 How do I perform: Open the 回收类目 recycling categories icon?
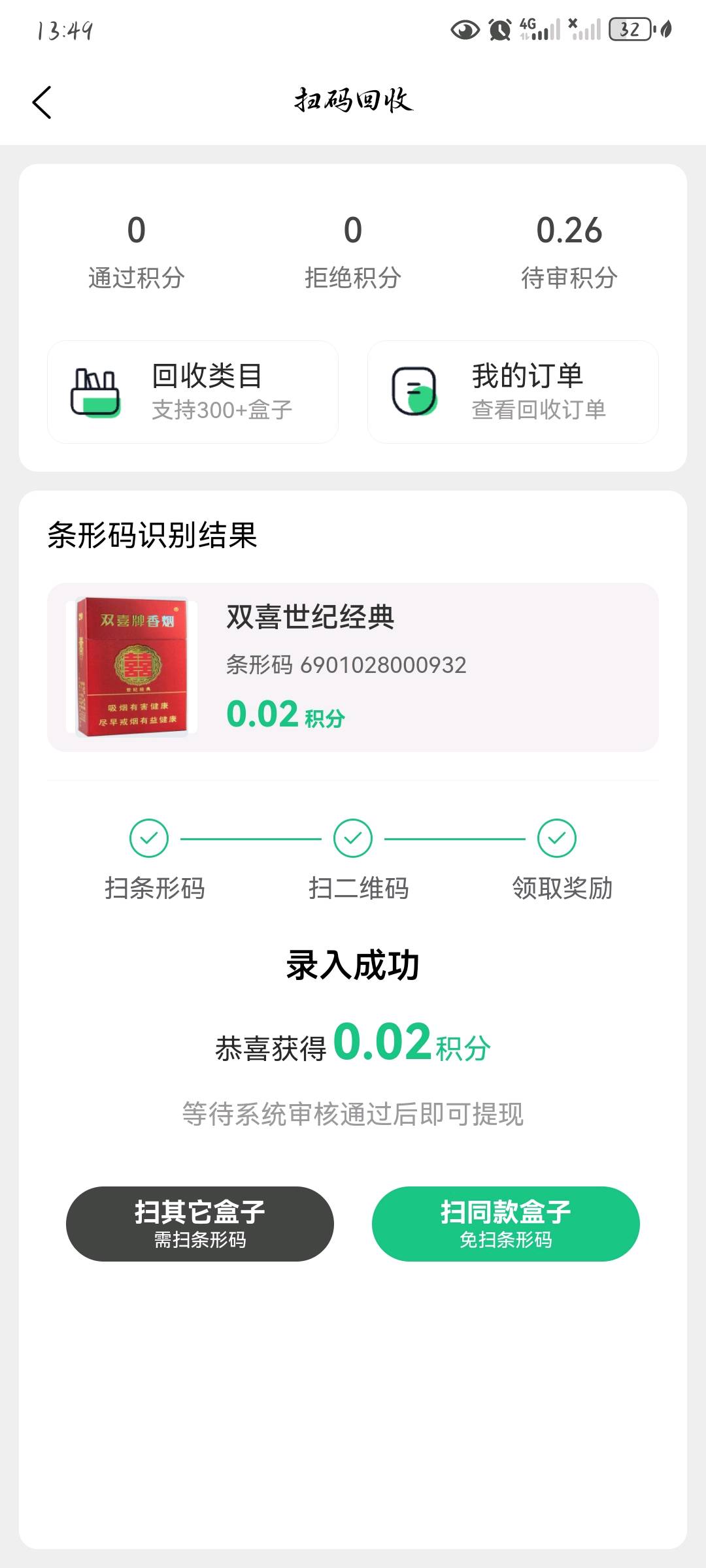click(95, 392)
